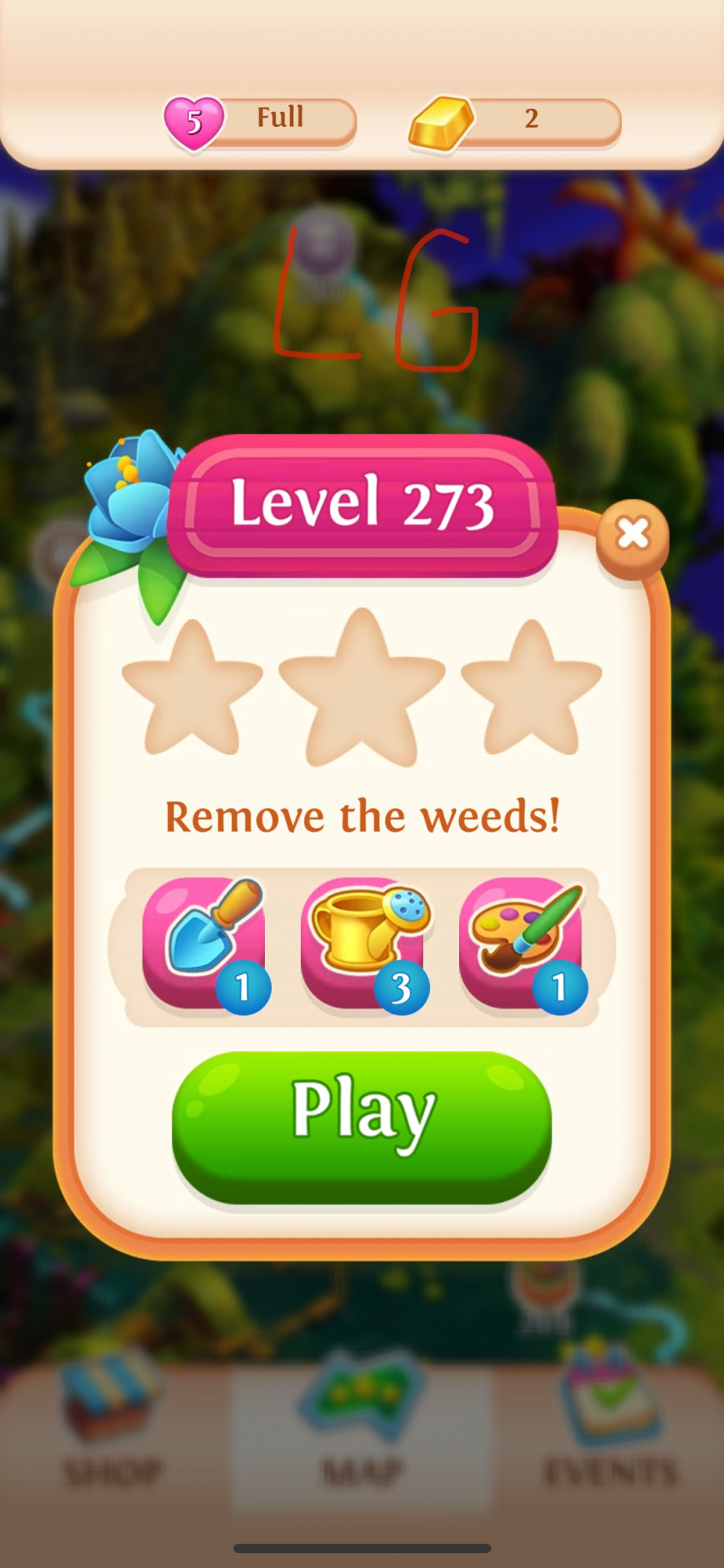724x1568 pixels.
Task: Select the paint palette booster
Action: [522, 944]
